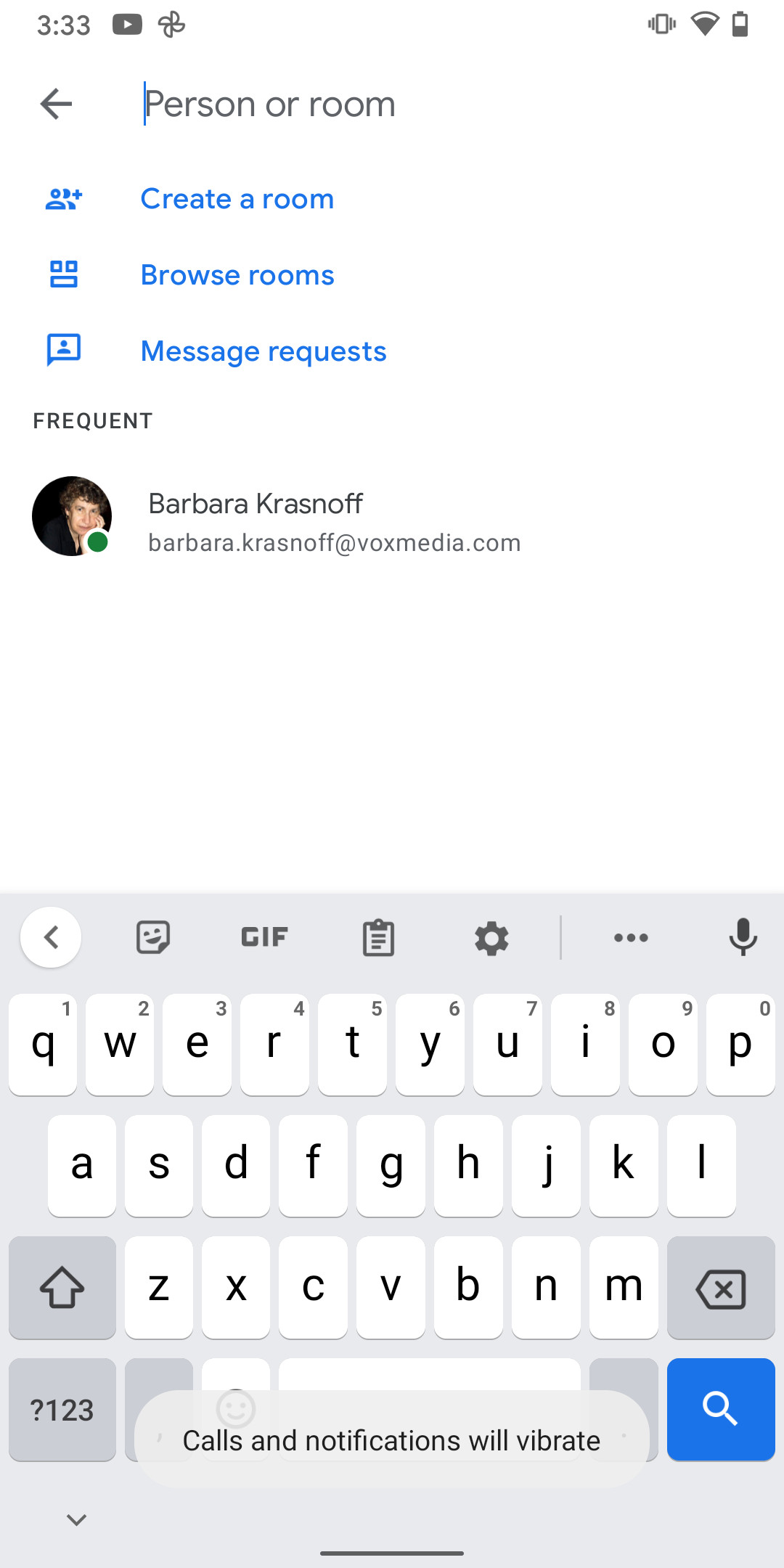Create a room
The width and height of the screenshot is (784, 1568).
237,199
